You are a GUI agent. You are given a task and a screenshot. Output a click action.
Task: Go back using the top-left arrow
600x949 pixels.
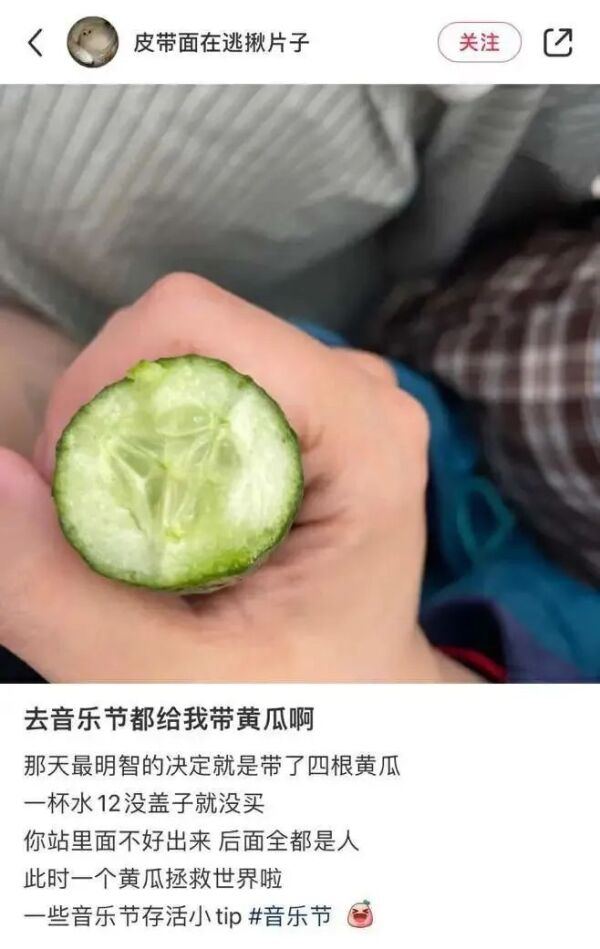click(x=36, y=42)
